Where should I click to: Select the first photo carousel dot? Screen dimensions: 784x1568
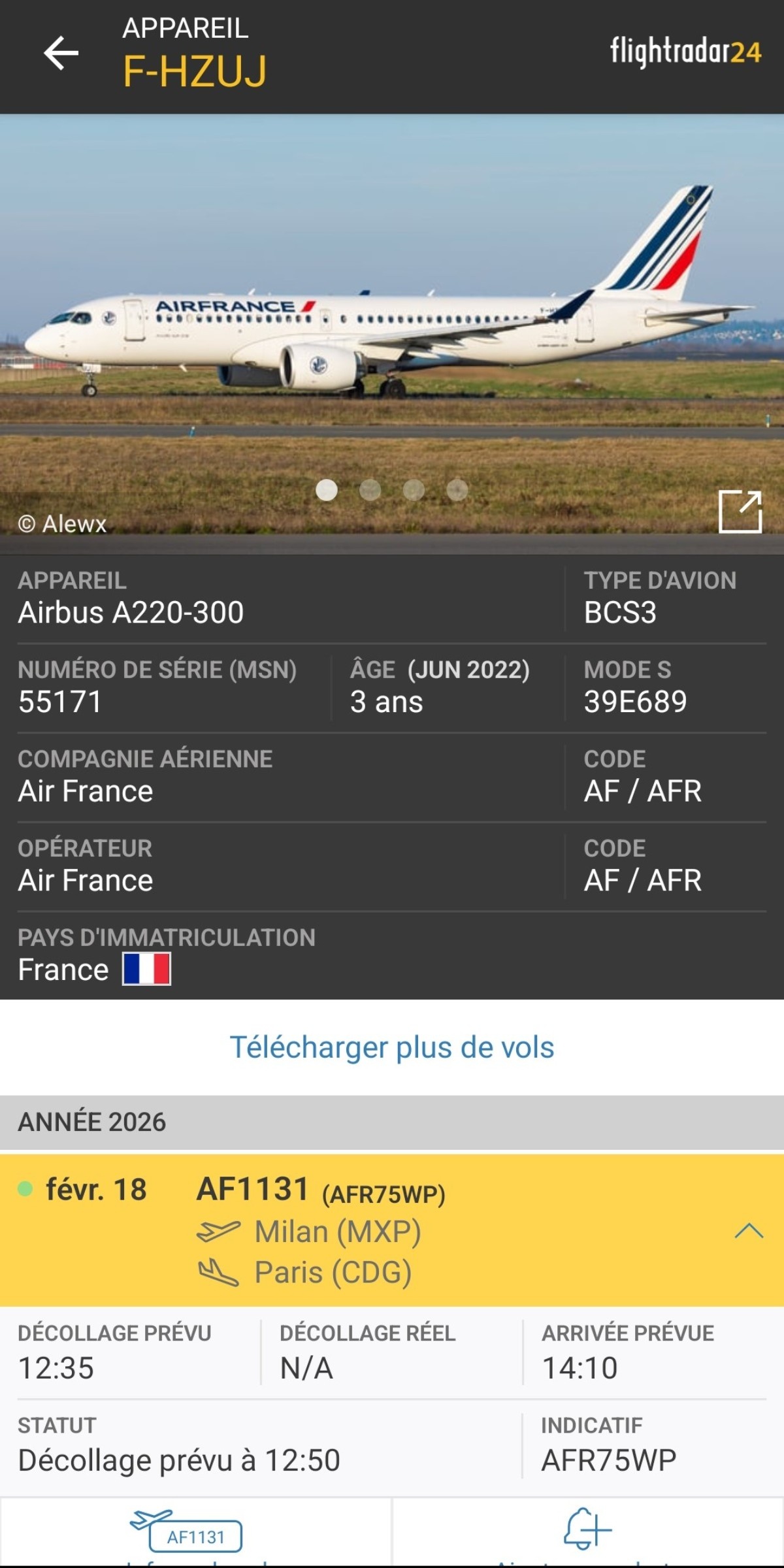327,490
